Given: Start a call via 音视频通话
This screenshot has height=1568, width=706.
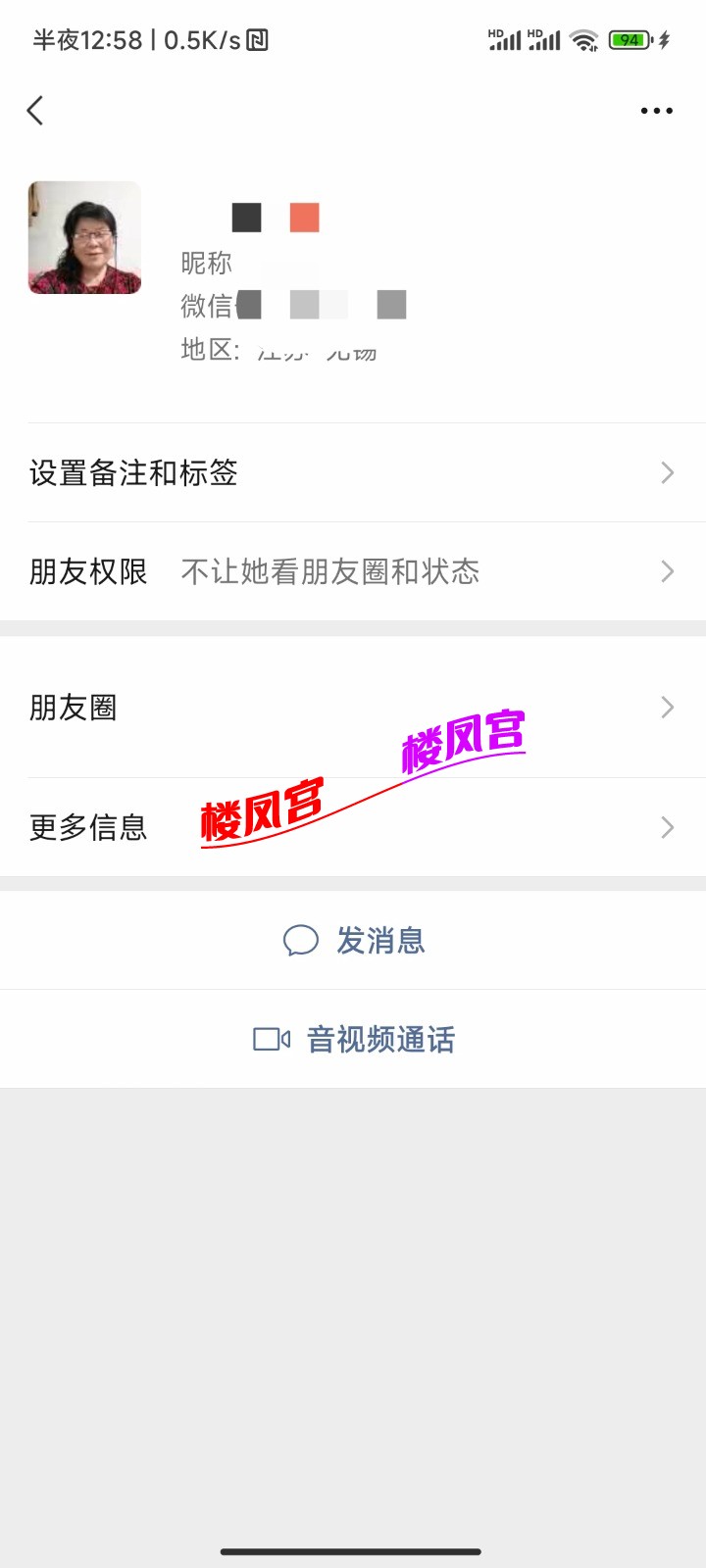Looking at the screenshot, I should [x=380, y=1039].
